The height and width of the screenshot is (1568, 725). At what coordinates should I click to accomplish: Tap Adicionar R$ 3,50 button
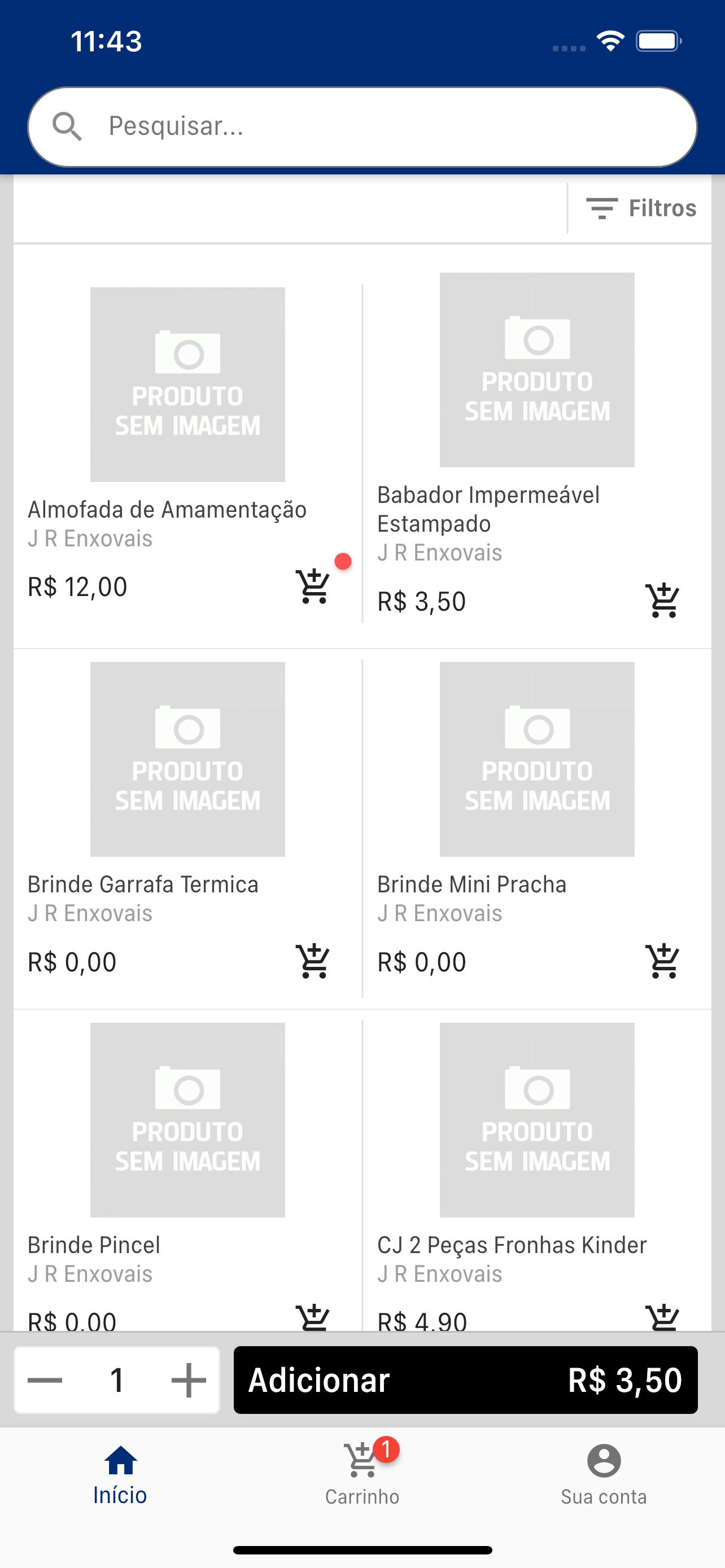pyautogui.click(x=466, y=1380)
